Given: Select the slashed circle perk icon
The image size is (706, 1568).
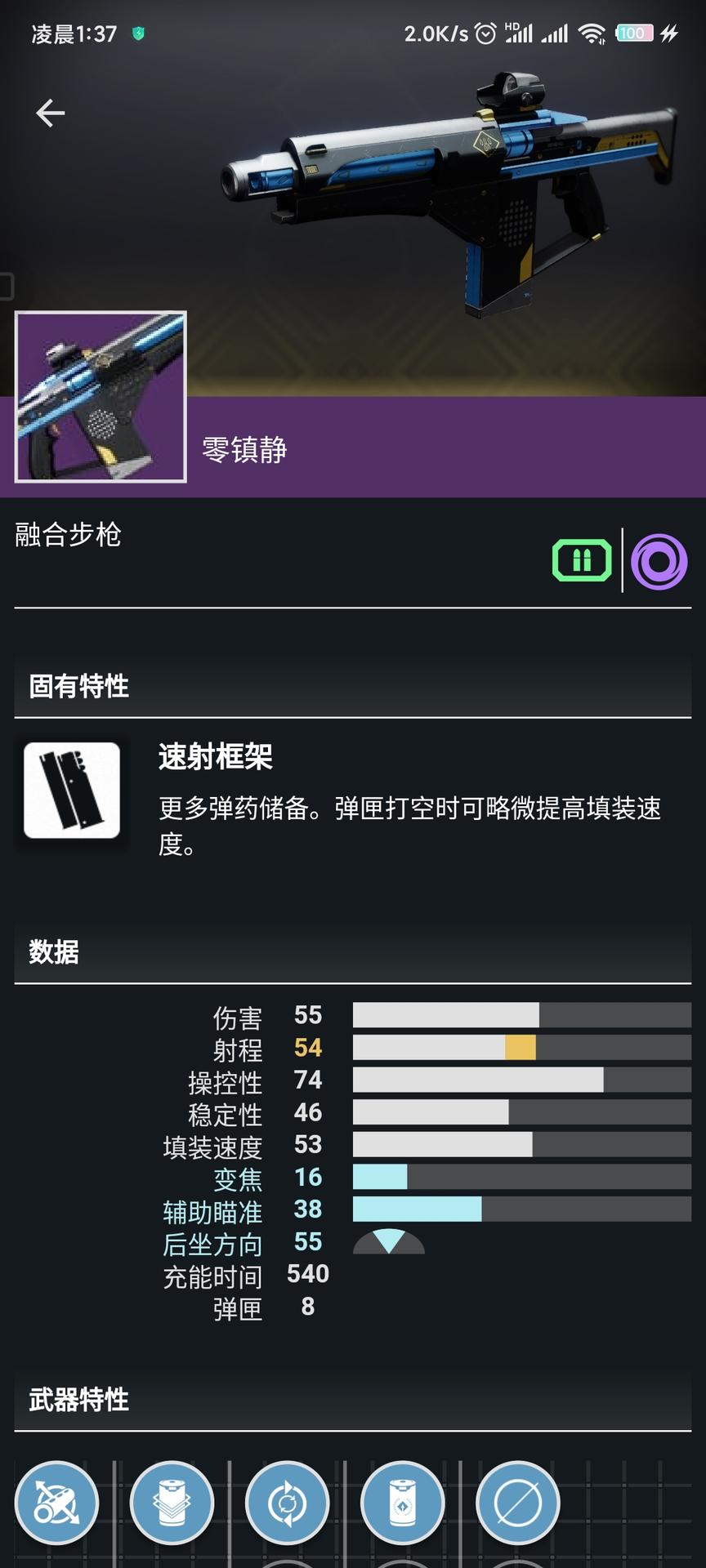Looking at the screenshot, I should point(518,1503).
